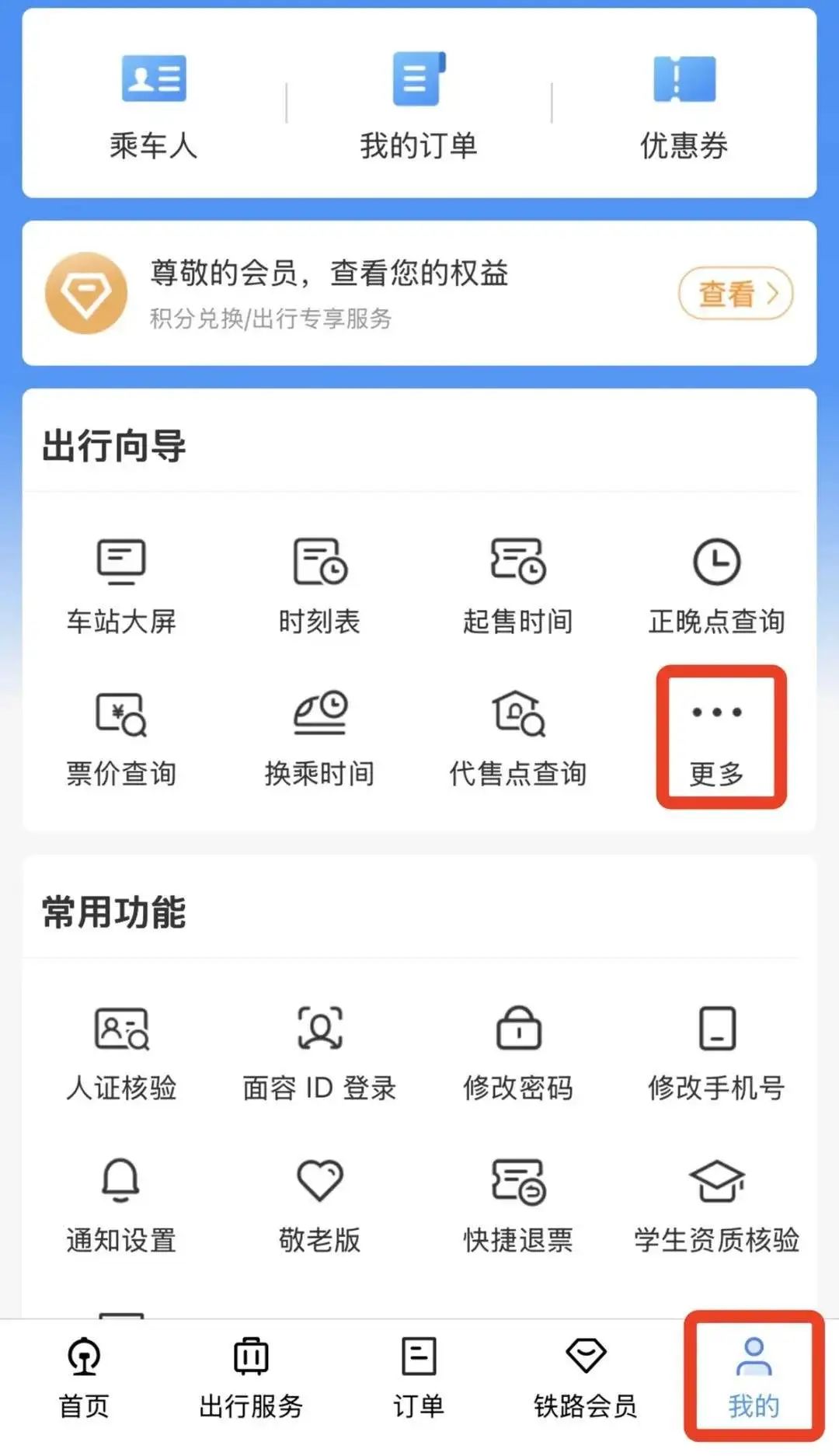Open 代售点查询 ticket agency lookup
The height and width of the screenshot is (1456, 839).
click(518, 739)
